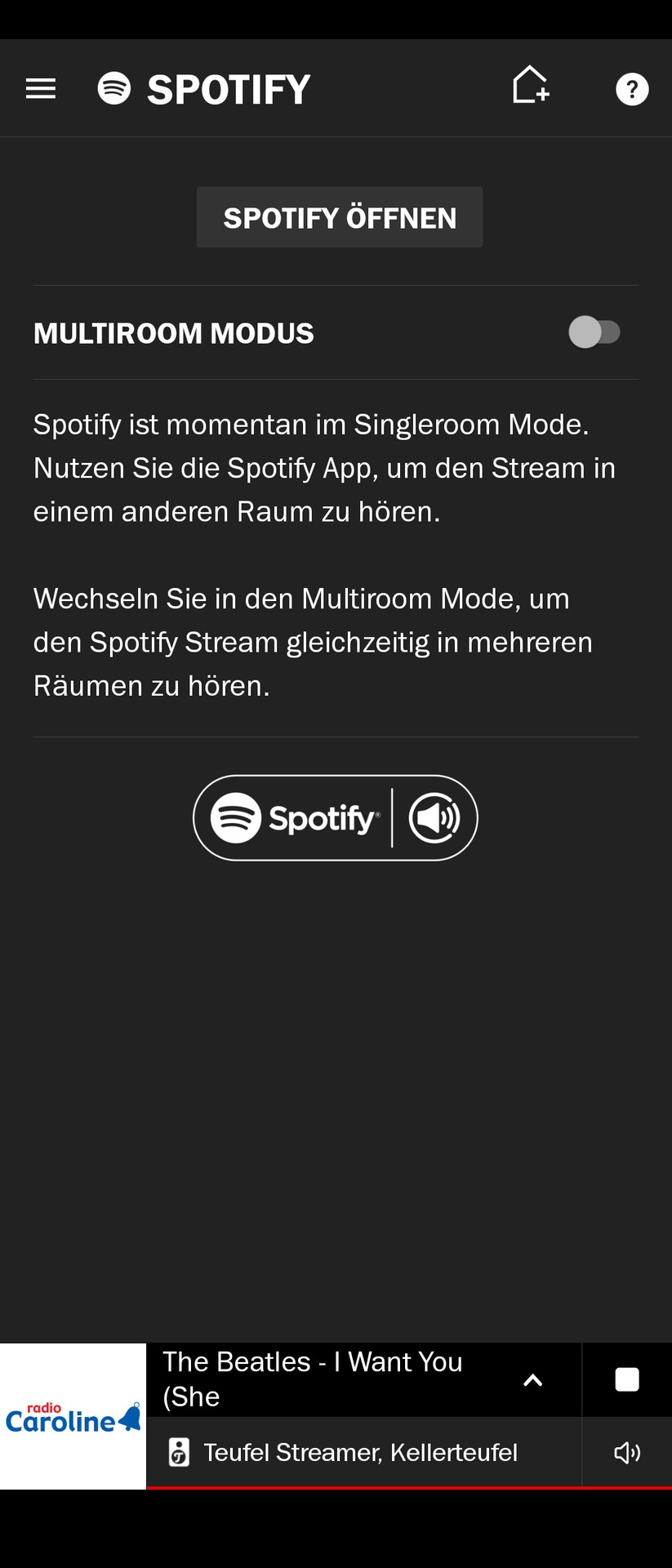Open the hamburger navigation menu

click(40, 88)
